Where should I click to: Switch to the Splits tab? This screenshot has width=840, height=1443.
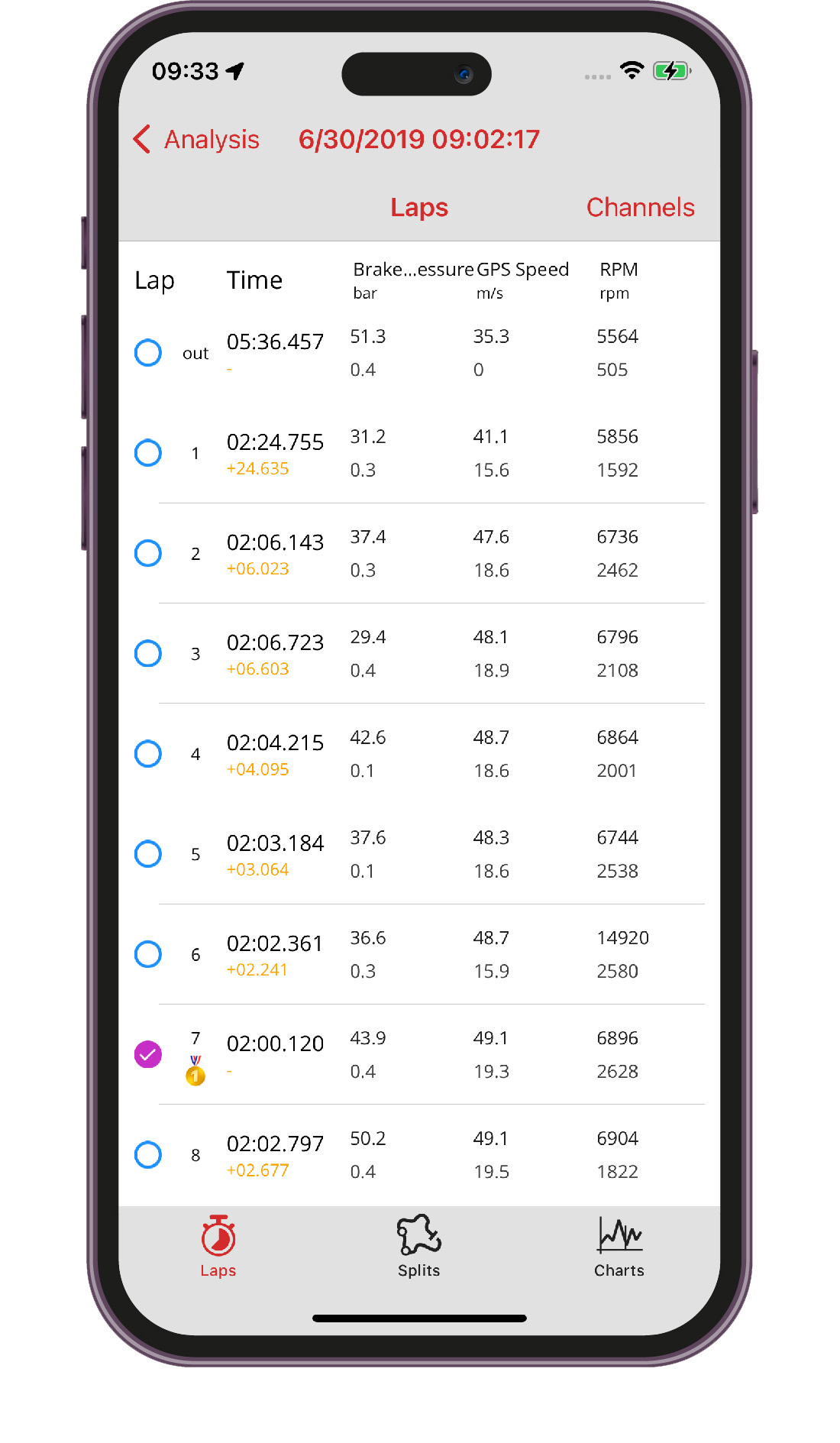tap(418, 1246)
